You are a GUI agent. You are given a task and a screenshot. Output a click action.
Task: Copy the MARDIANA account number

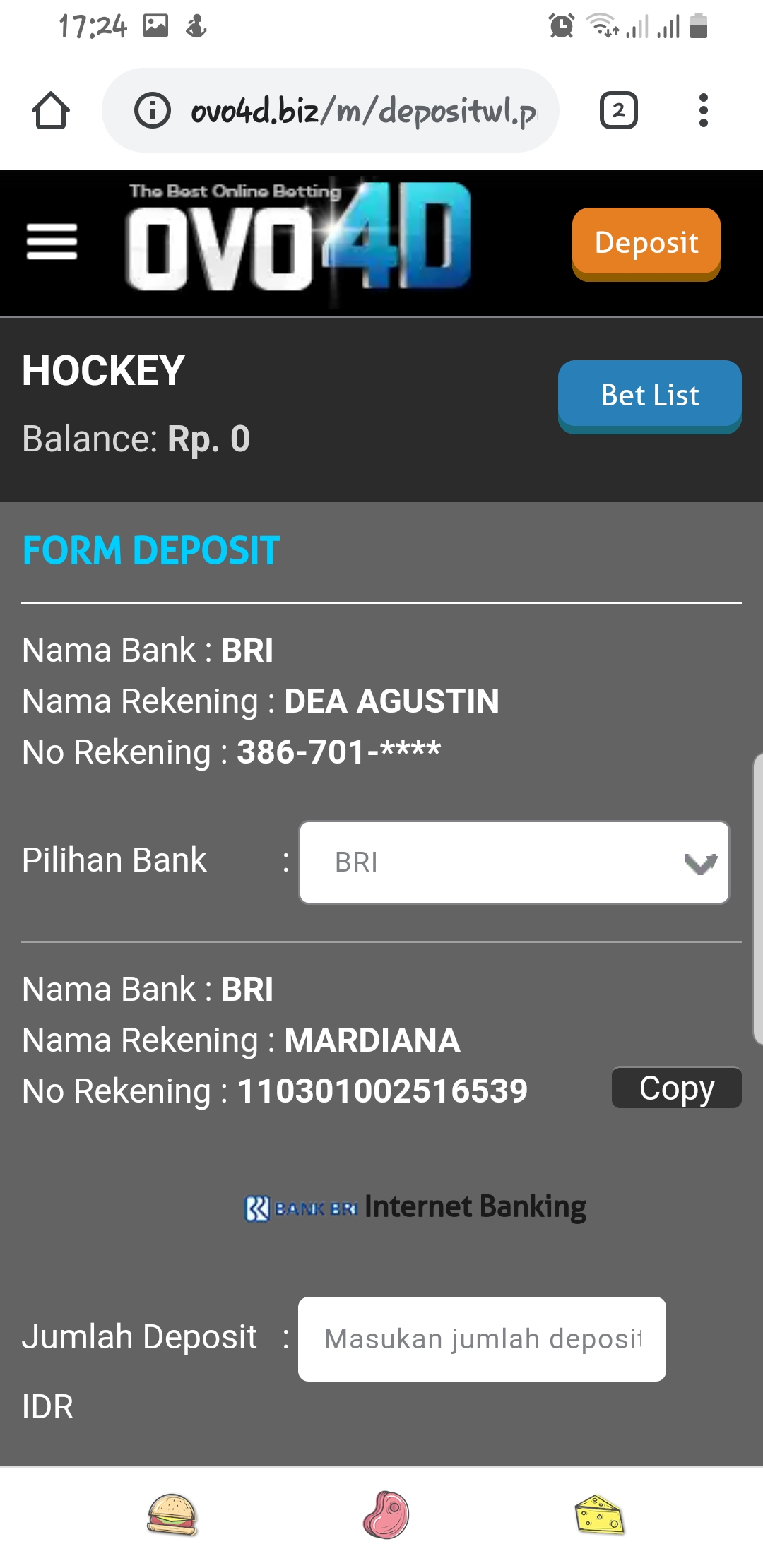[676, 1088]
